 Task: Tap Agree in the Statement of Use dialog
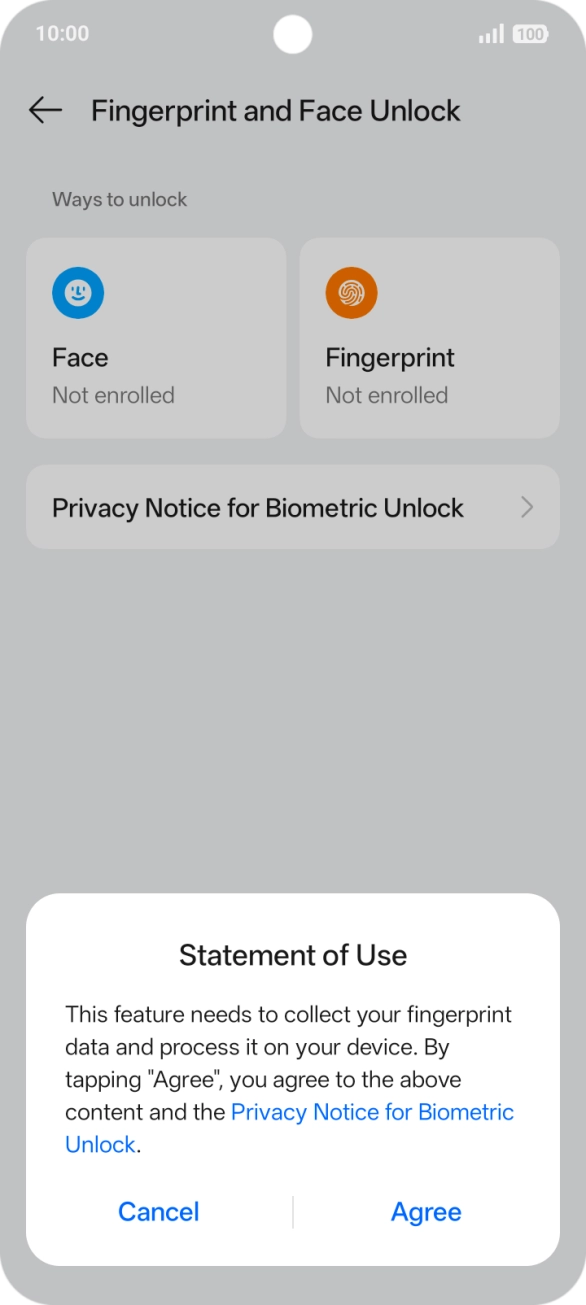coord(426,1212)
